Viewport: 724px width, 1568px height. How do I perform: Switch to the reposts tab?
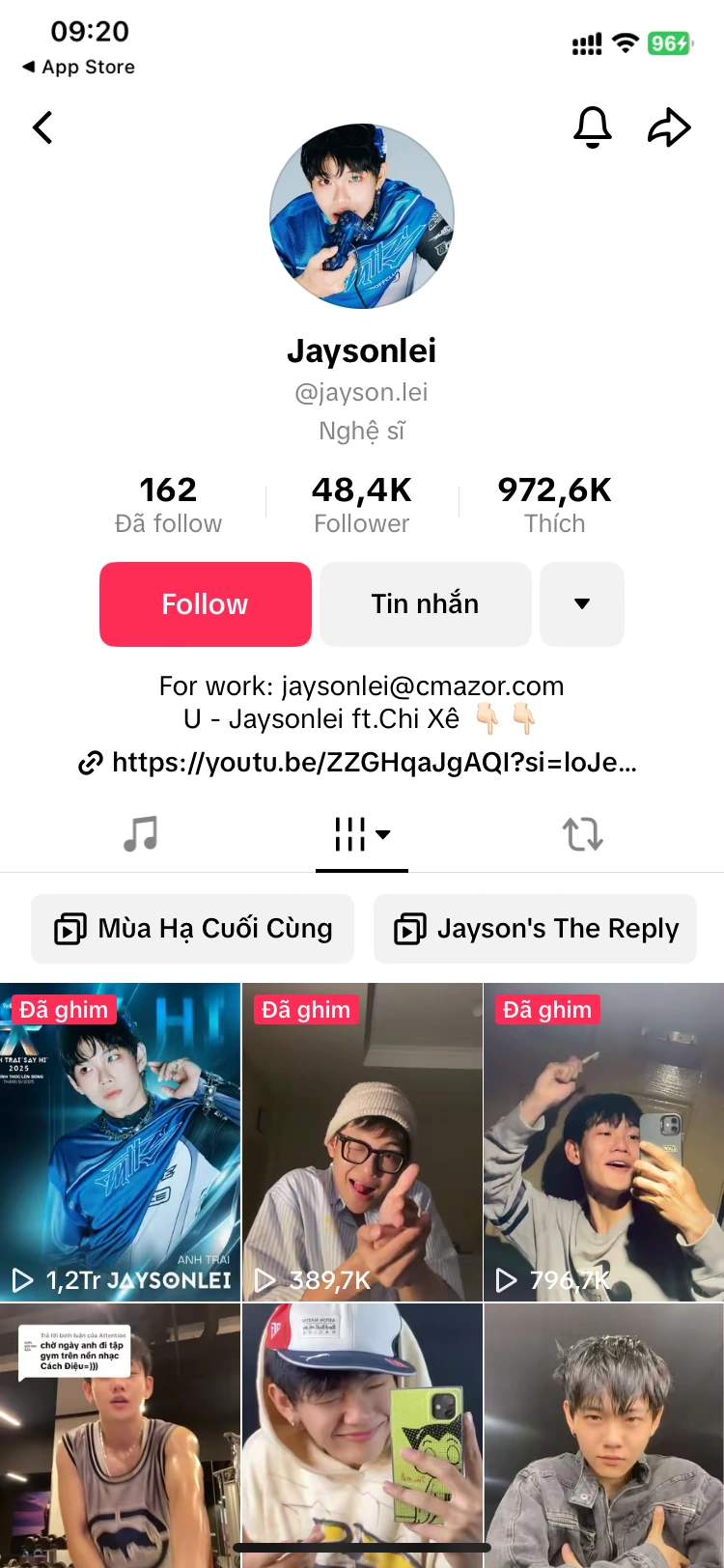tap(583, 834)
